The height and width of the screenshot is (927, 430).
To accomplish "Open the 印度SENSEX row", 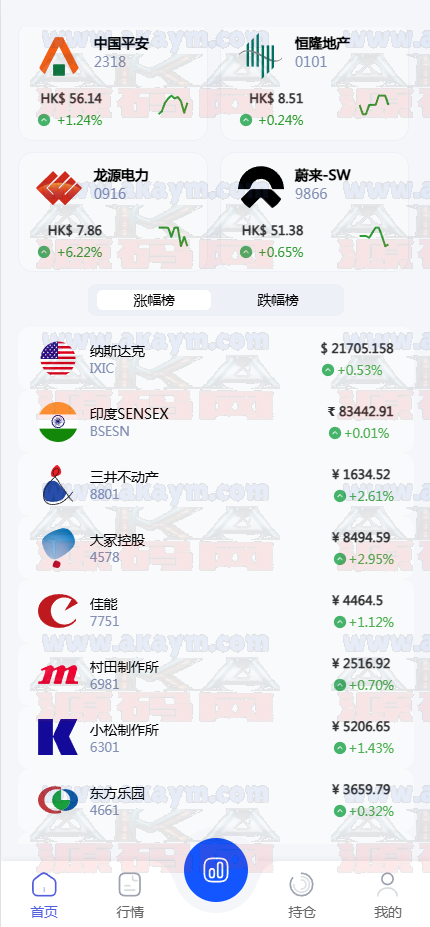I will 216,422.
